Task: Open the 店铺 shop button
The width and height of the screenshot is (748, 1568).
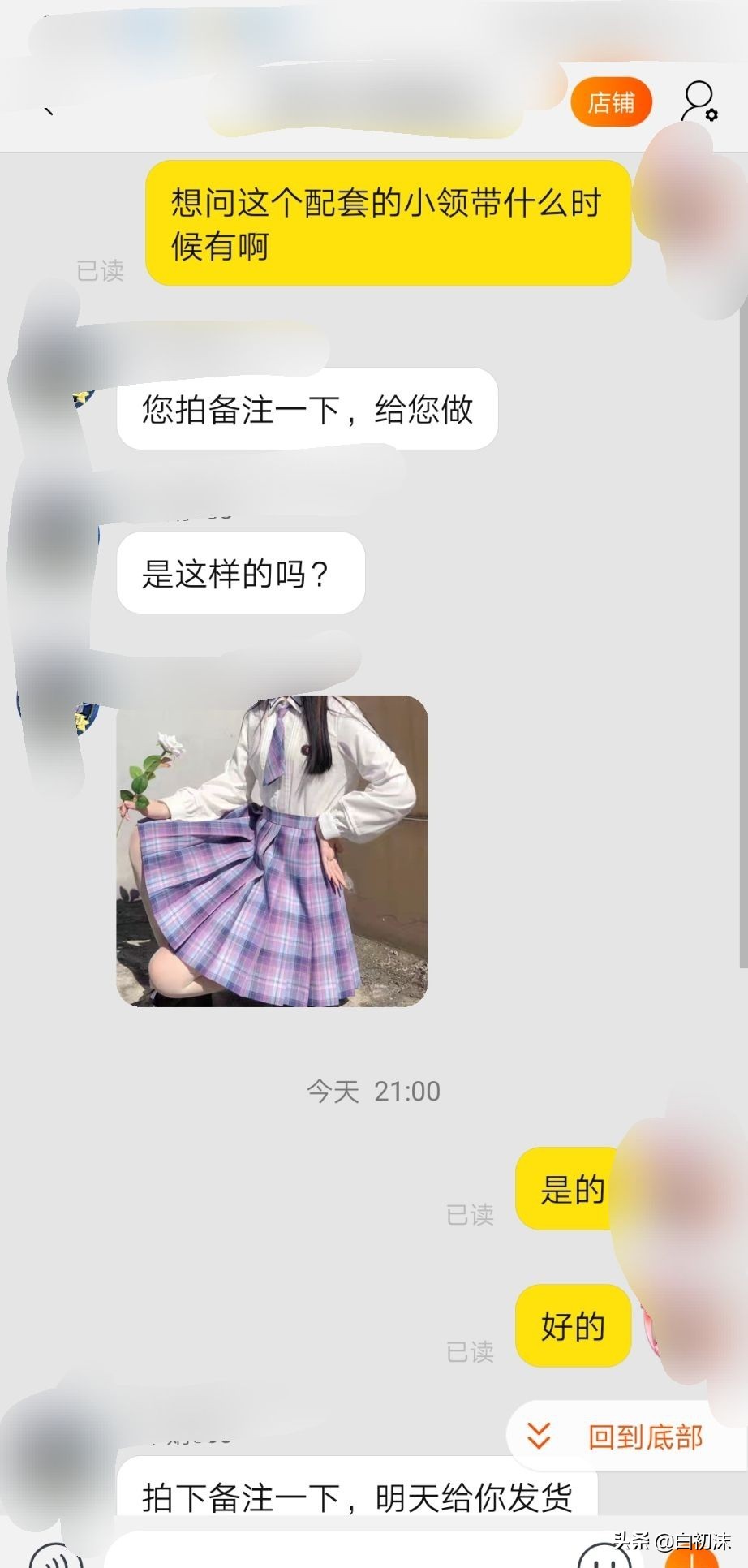Action: coord(611,102)
